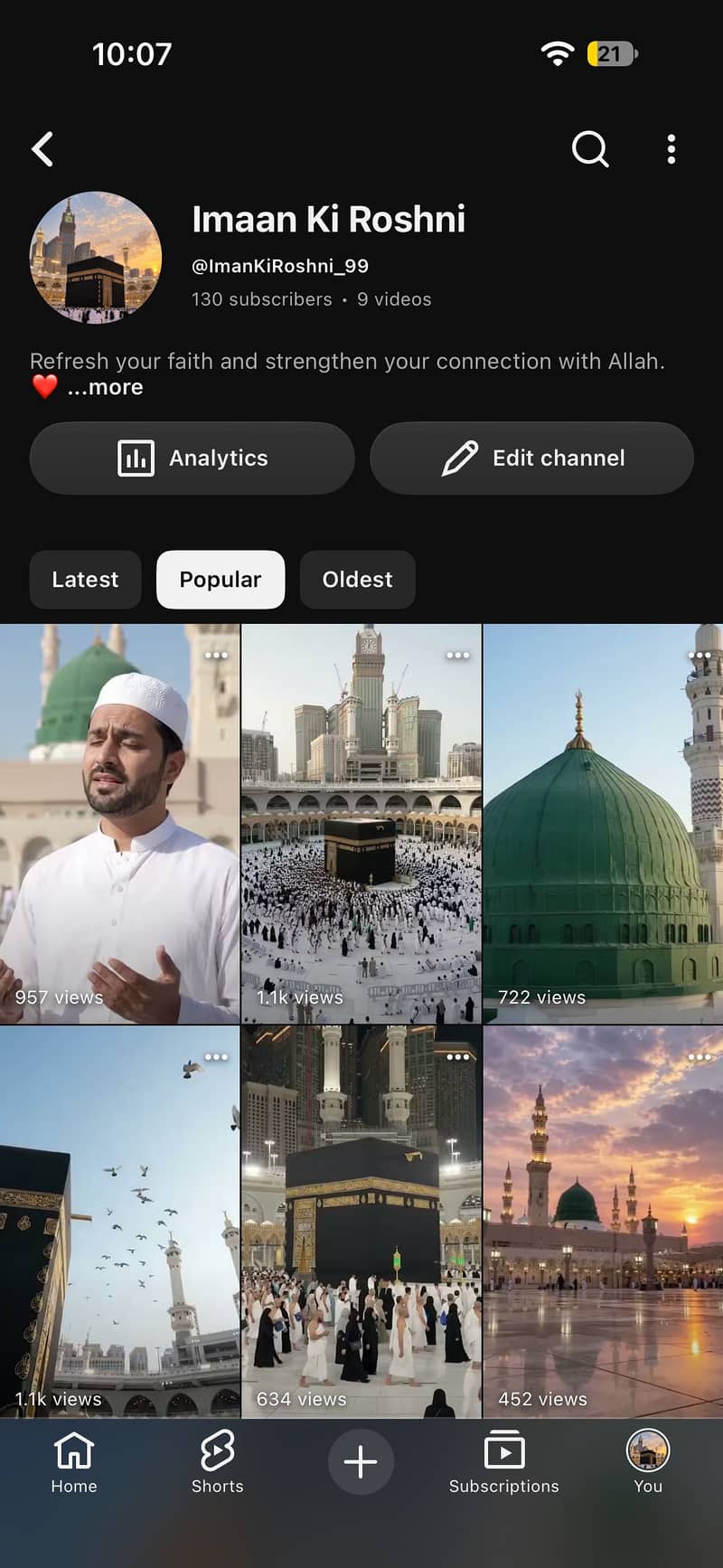
Task: Open the channel overflow menu
Action: click(671, 149)
